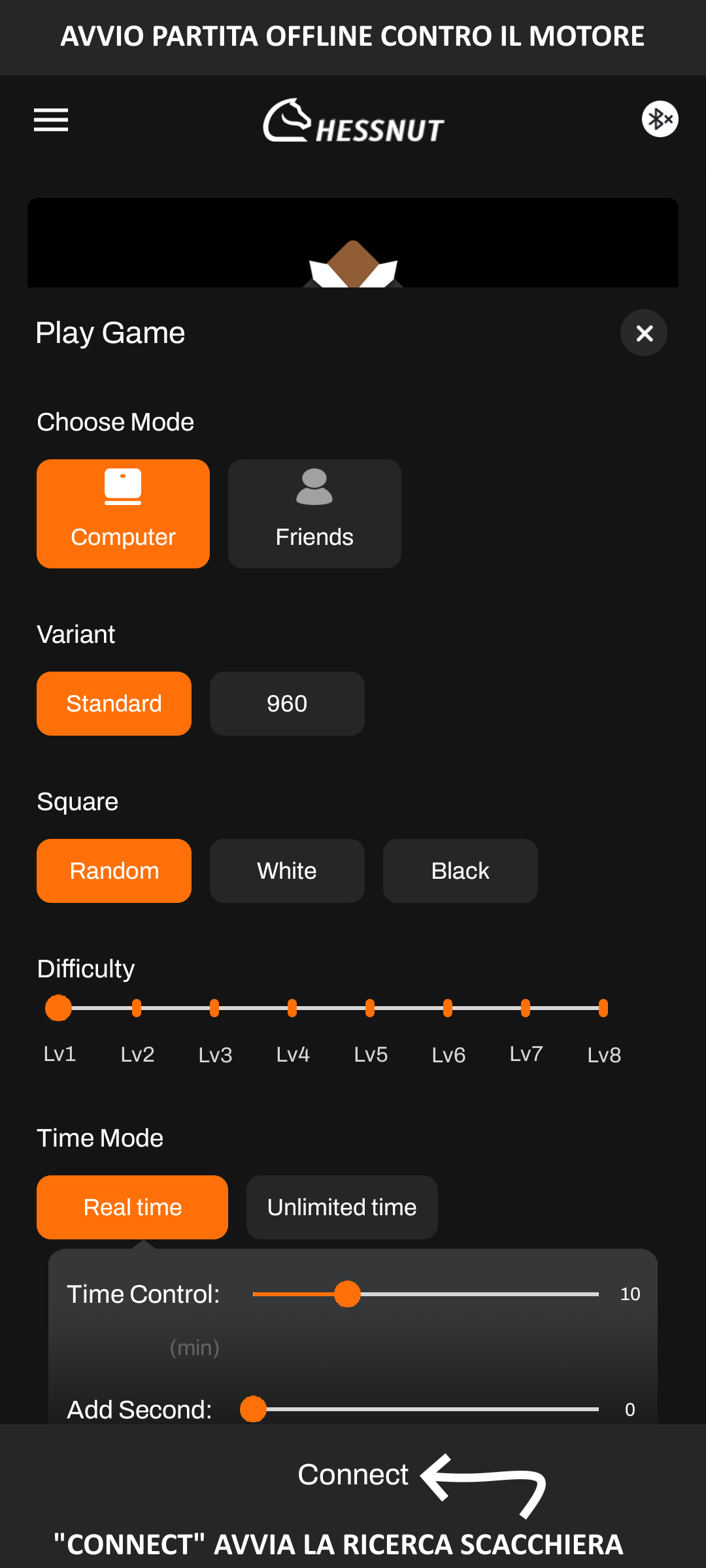The height and width of the screenshot is (1568, 706).
Task: Tap the Bluetooth connection icon
Action: [x=660, y=119]
